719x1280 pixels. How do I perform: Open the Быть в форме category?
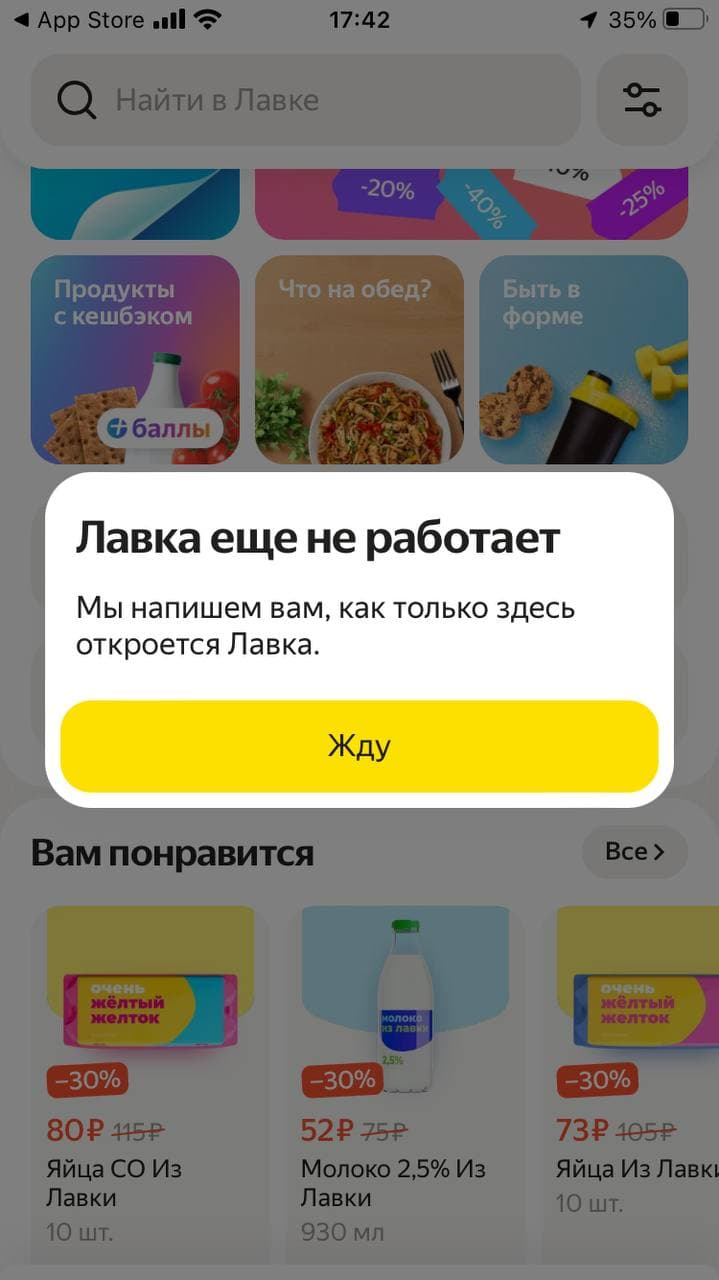[584, 360]
